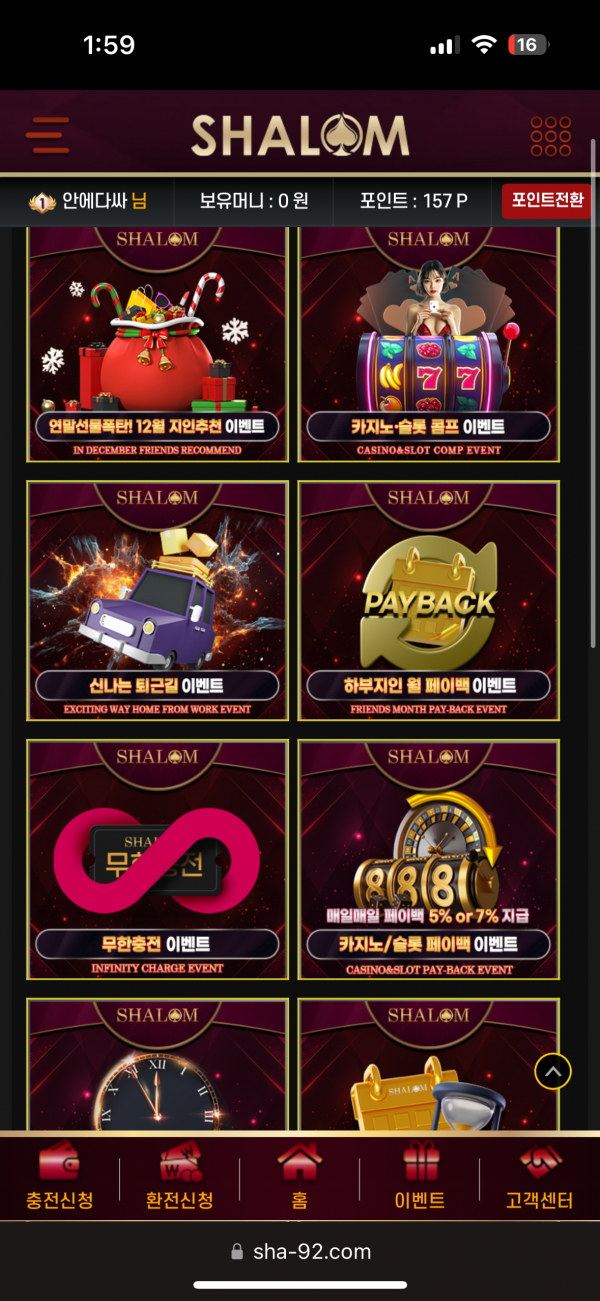Tap the 포인트전환 button
This screenshot has width=600, height=1301.
coord(546,200)
